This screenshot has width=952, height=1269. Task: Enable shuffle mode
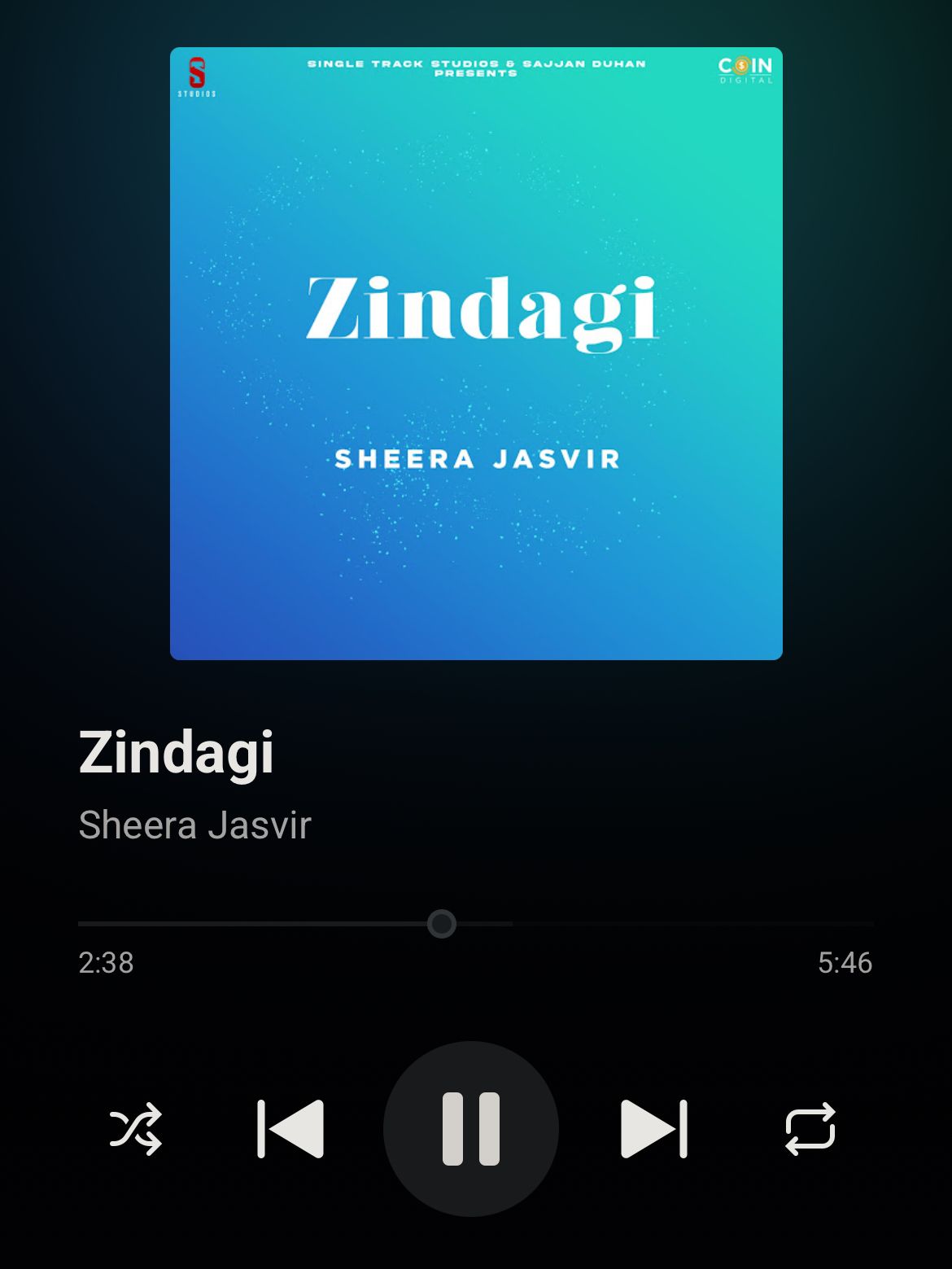point(136,1128)
